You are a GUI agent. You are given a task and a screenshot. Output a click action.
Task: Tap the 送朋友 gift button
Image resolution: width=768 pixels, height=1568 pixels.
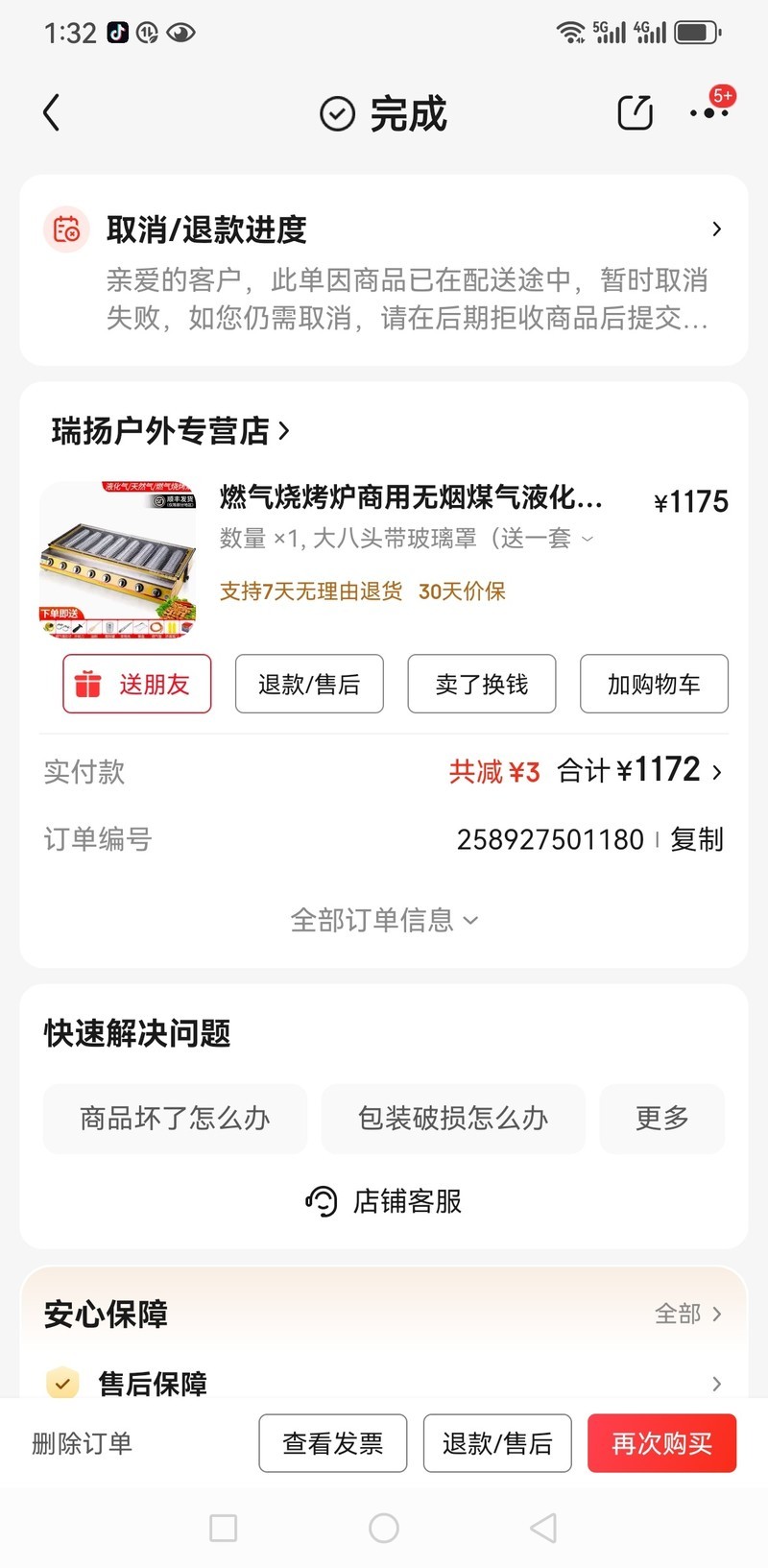137,684
